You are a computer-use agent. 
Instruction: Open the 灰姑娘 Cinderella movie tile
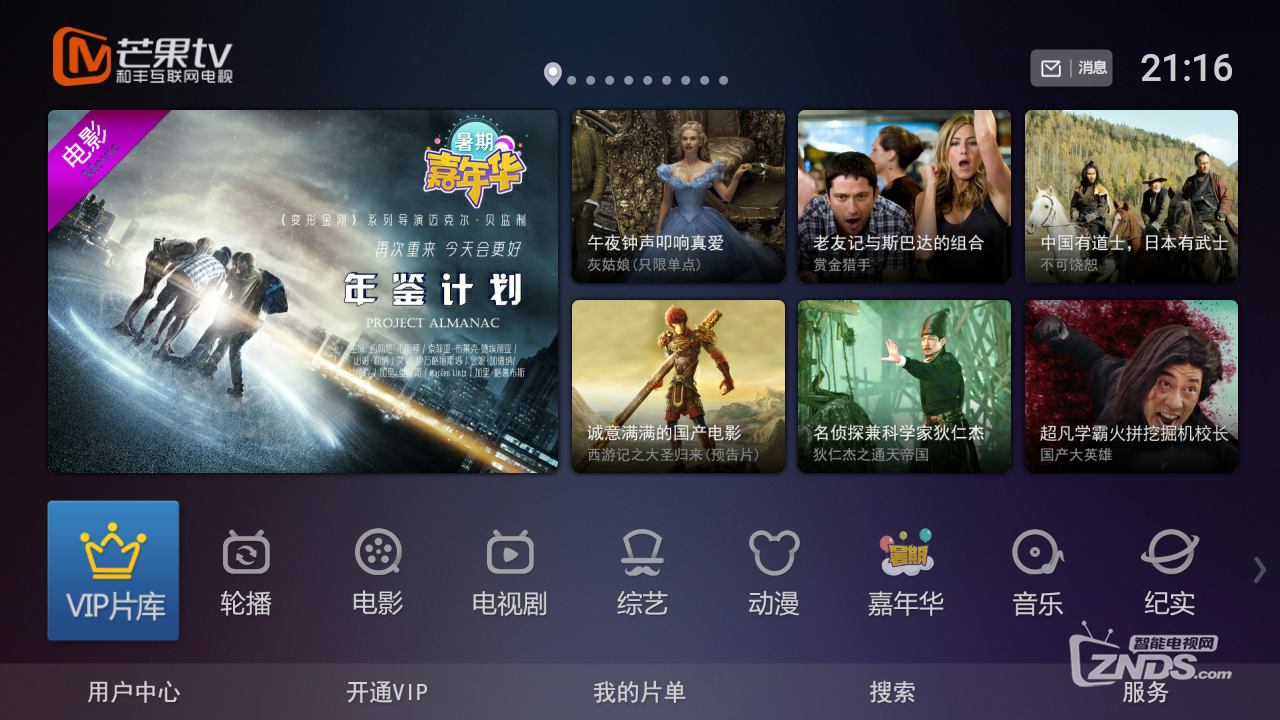coord(678,196)
